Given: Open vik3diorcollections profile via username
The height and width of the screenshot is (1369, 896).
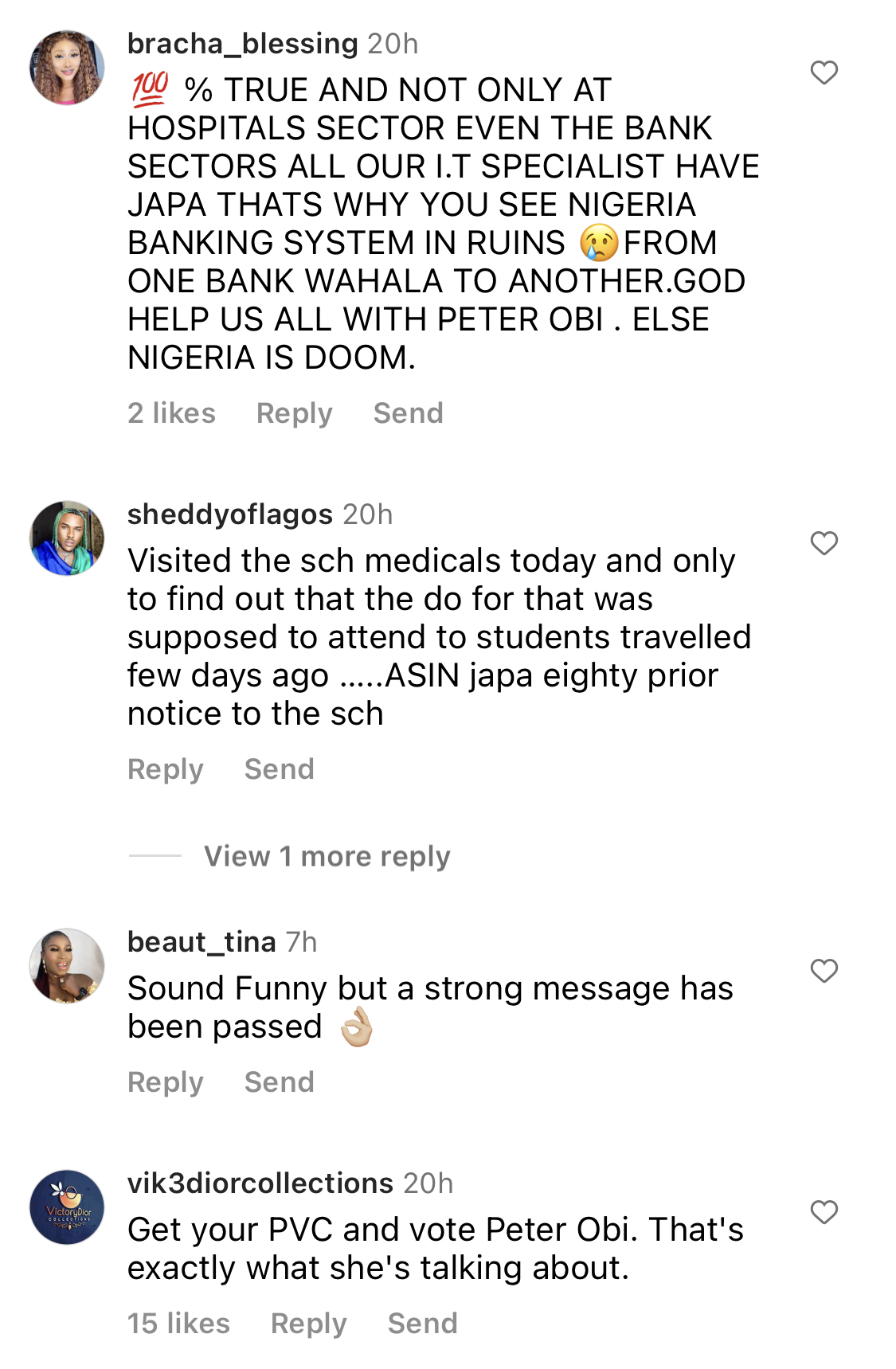Looking at the screenshot, I should pos(260,1183).
